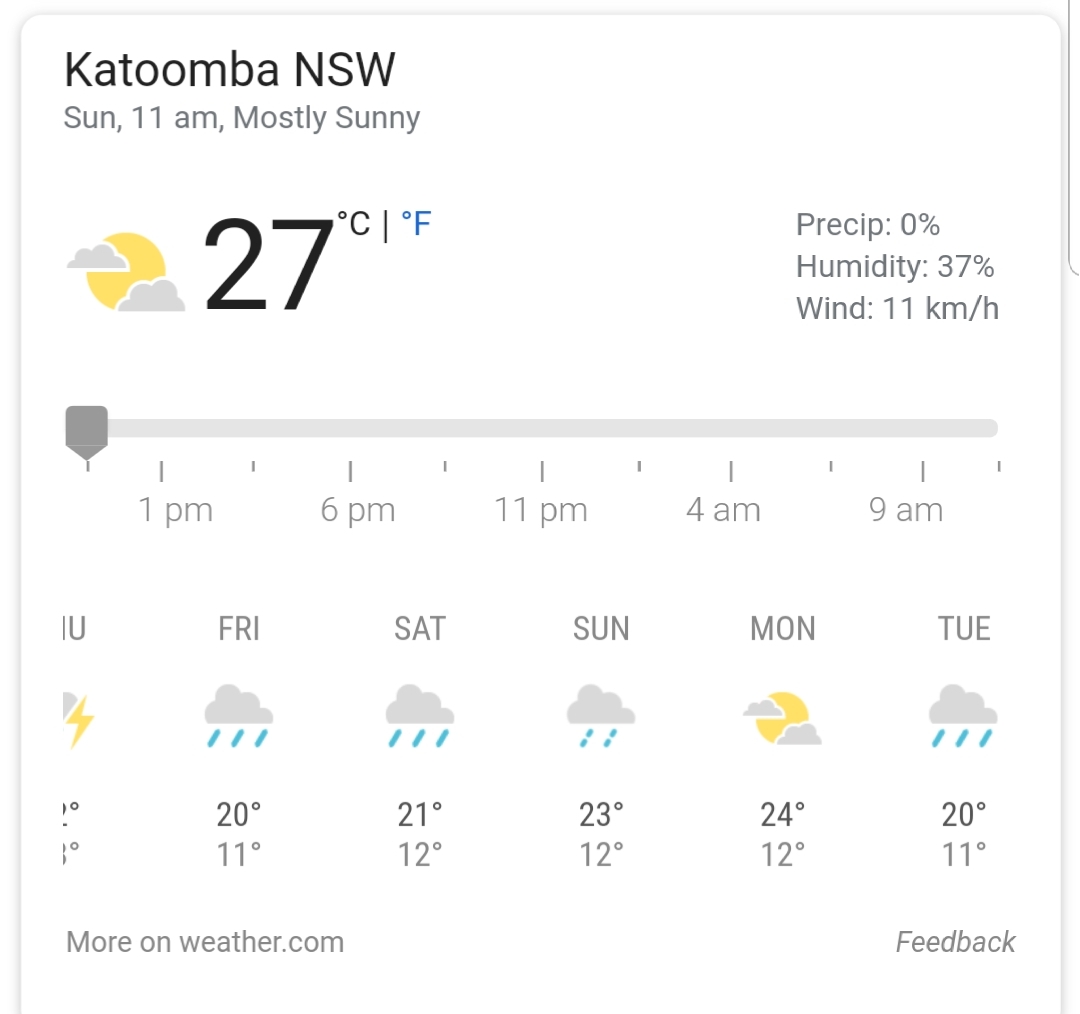1080x1014 pixels.
Task: Tap the hourly forecast slider handle
Action: 86,430
